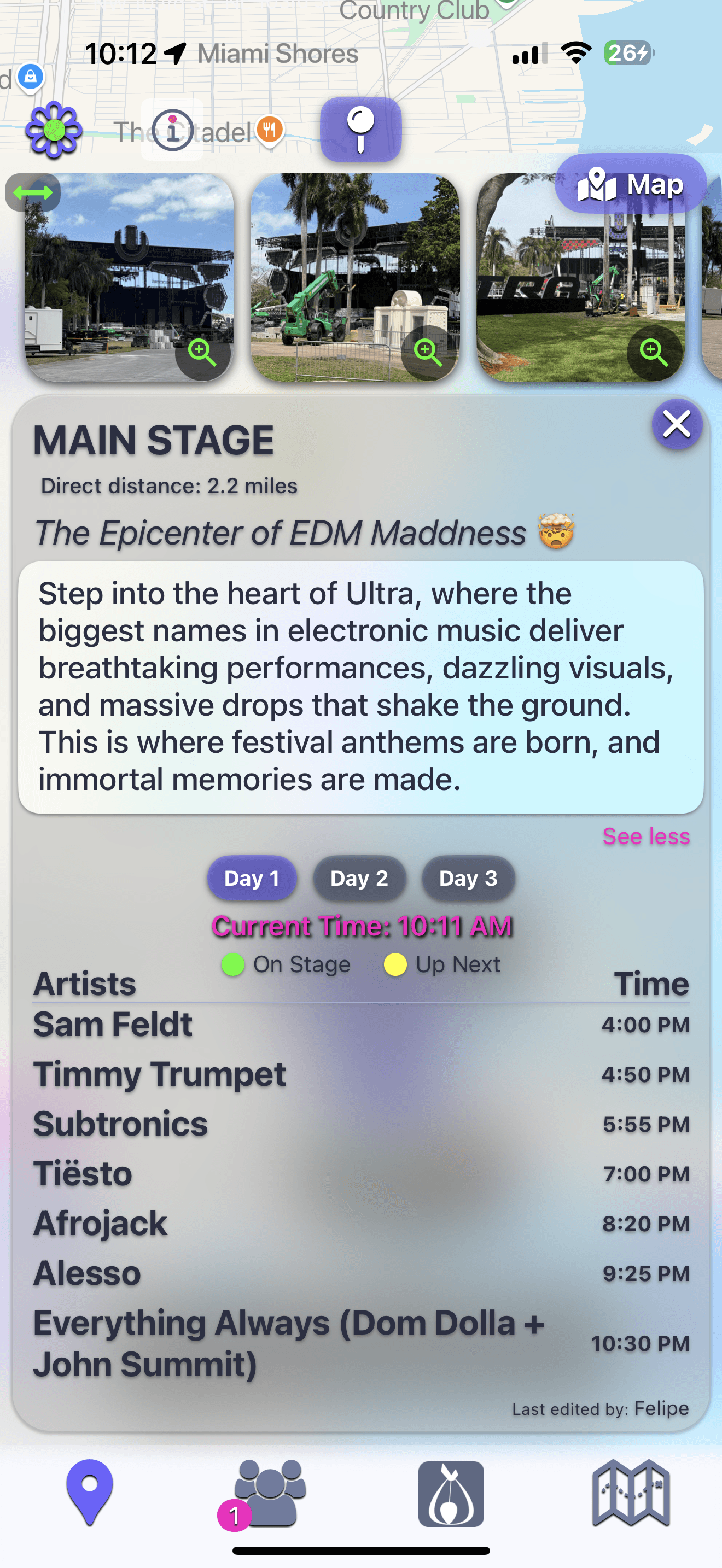722x1568 pixels.
Task: Tap the flower icon at top left
Action: click(x=54, y=130)
